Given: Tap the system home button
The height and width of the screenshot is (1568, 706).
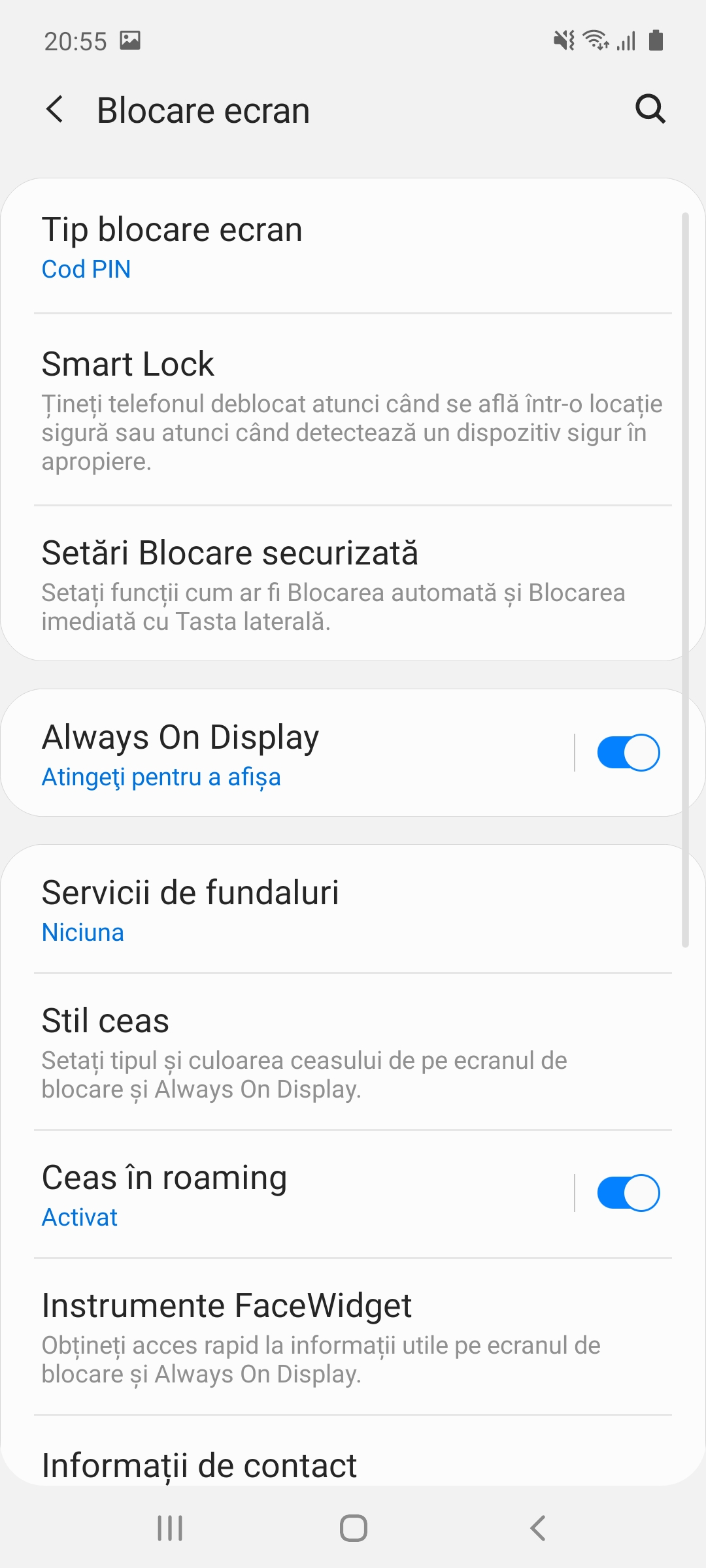Looking at the screenshot, I should point(354,1528).
